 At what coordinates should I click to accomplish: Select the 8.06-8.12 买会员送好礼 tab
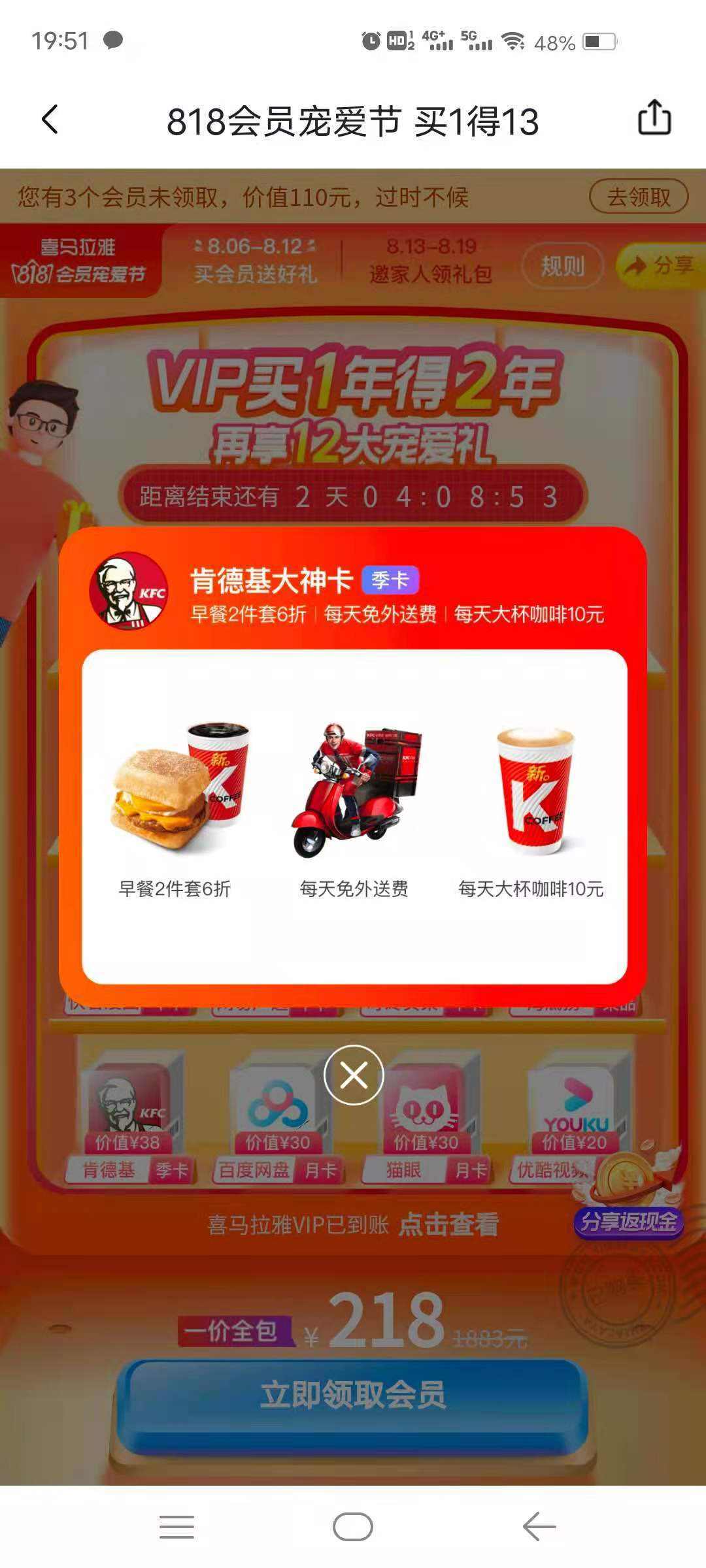tap(256, 260)
